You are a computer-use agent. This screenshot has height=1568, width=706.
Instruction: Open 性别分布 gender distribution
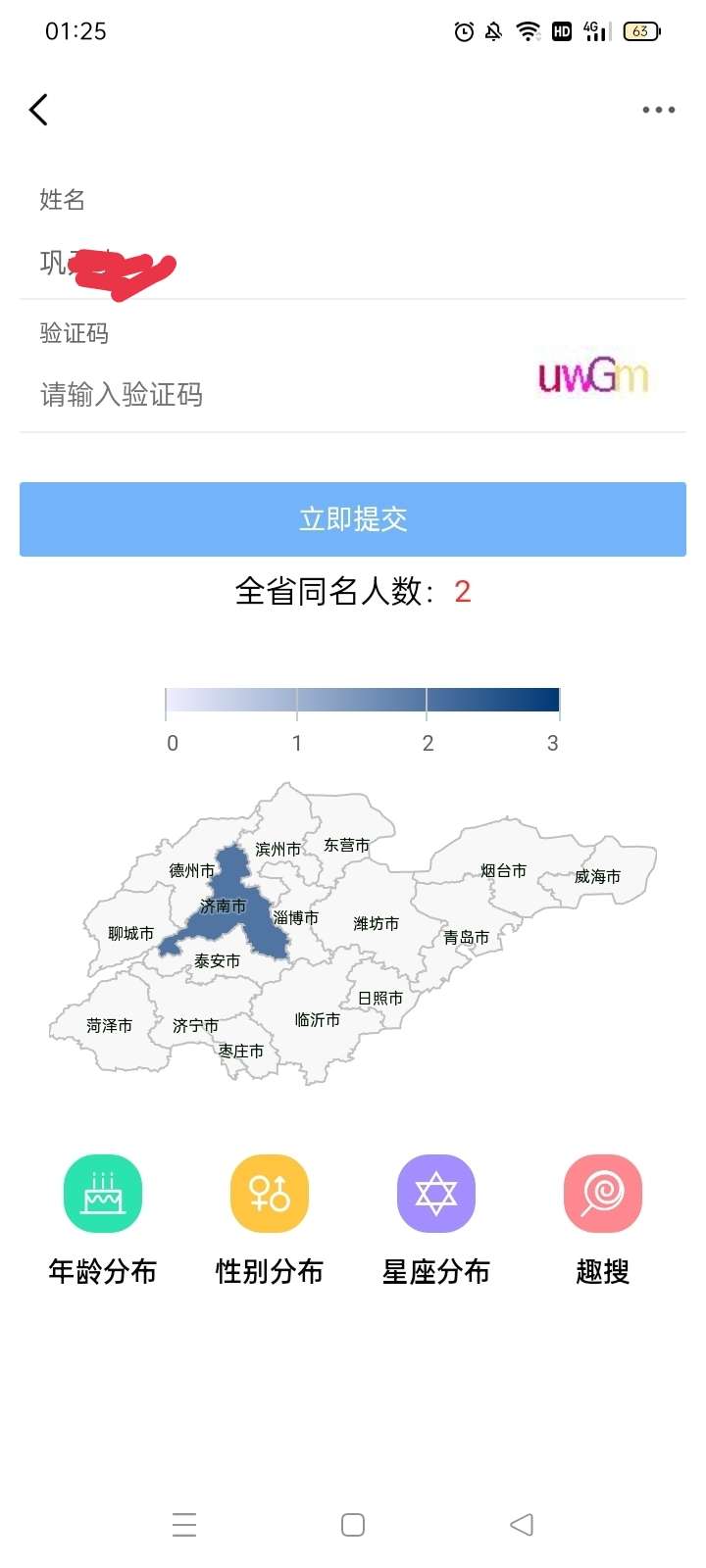pyautogui.click(x=270, y=1194)
